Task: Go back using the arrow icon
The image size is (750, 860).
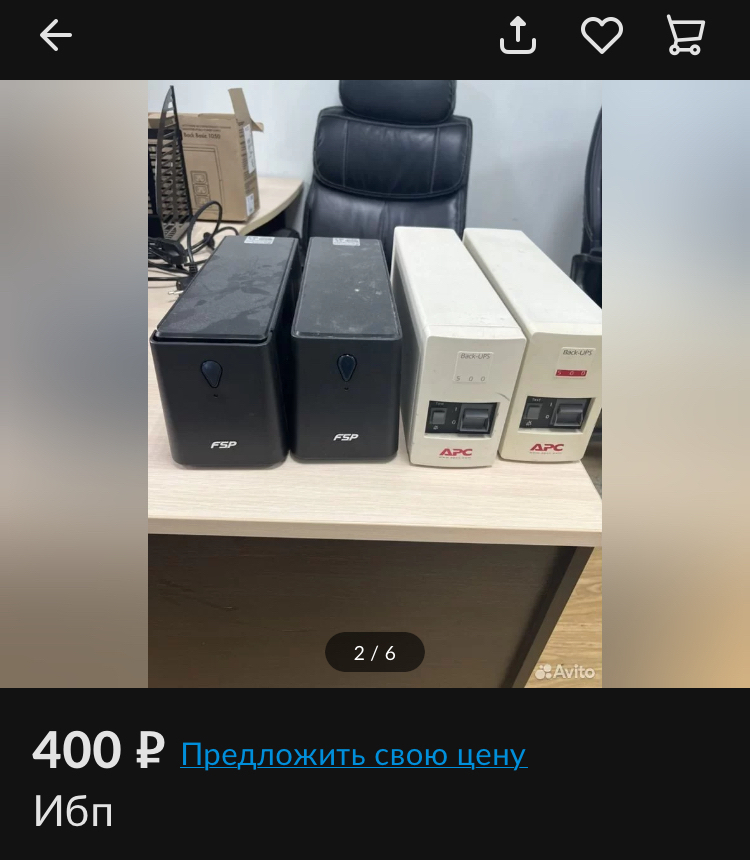Action: (x=56, y=36)
